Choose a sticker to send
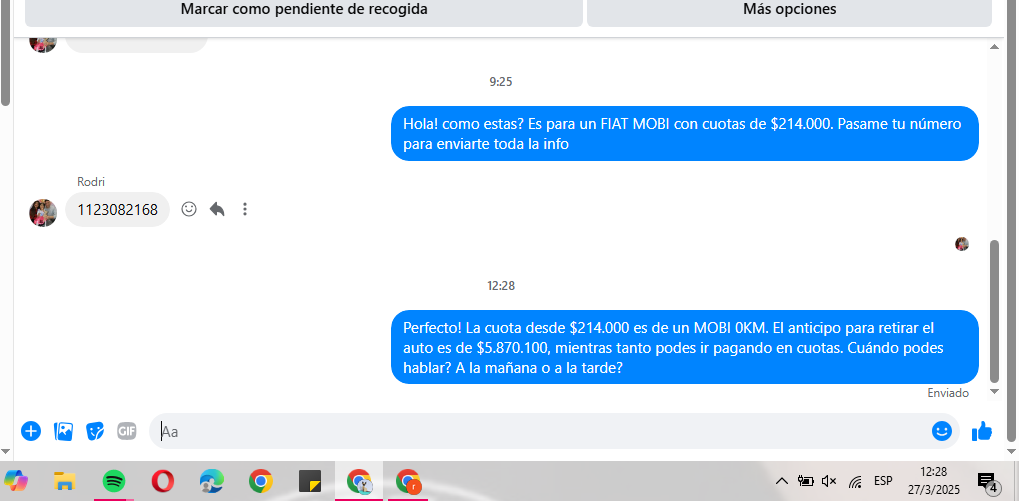The height and width of the screenshot is (501, 1019). pos(95,431)
